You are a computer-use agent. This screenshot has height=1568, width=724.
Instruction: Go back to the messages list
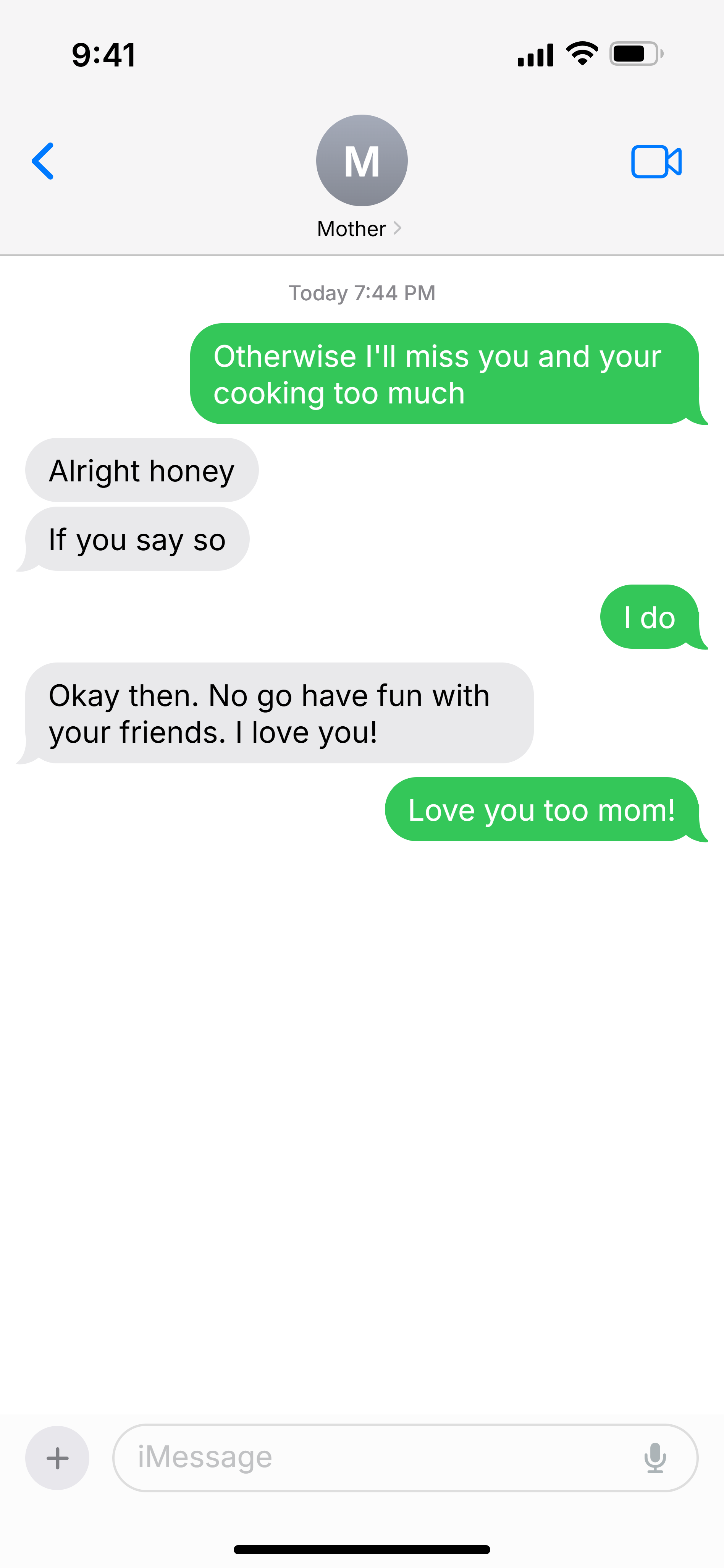(x=43, y=161)
